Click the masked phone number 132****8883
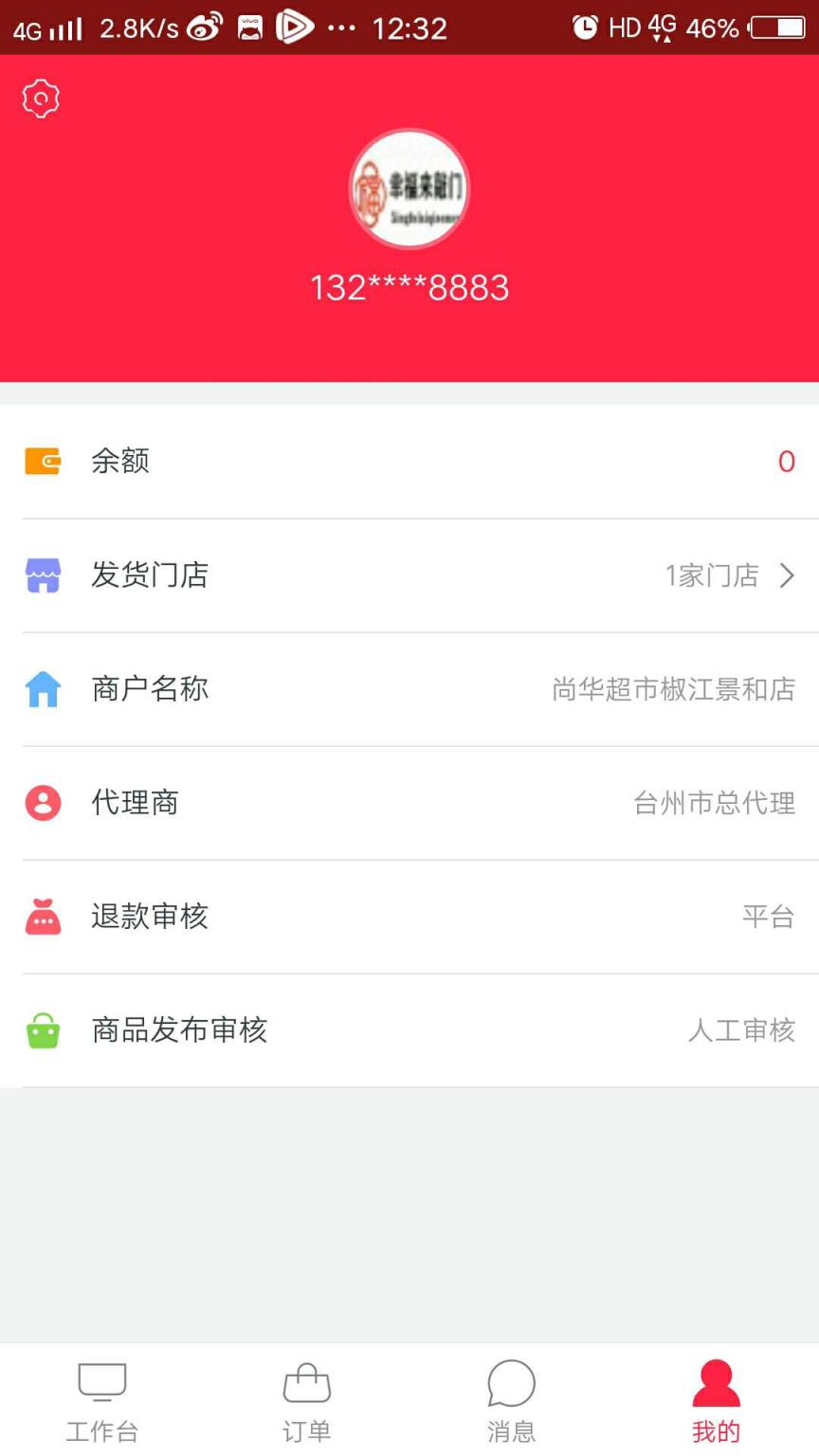The image size is (819, 1456). pos(409,288)
